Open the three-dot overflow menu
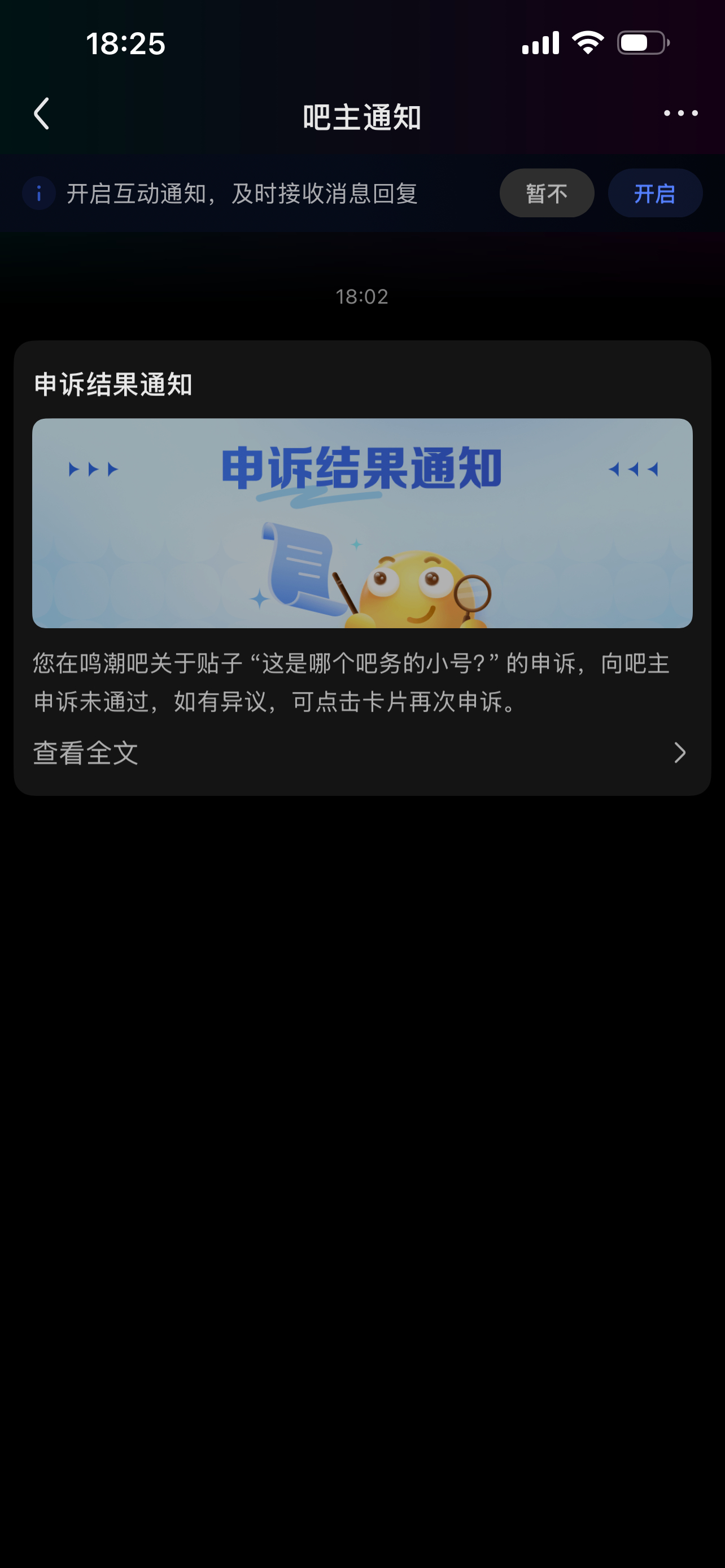725x1568 pixels. tap(680, 114)
